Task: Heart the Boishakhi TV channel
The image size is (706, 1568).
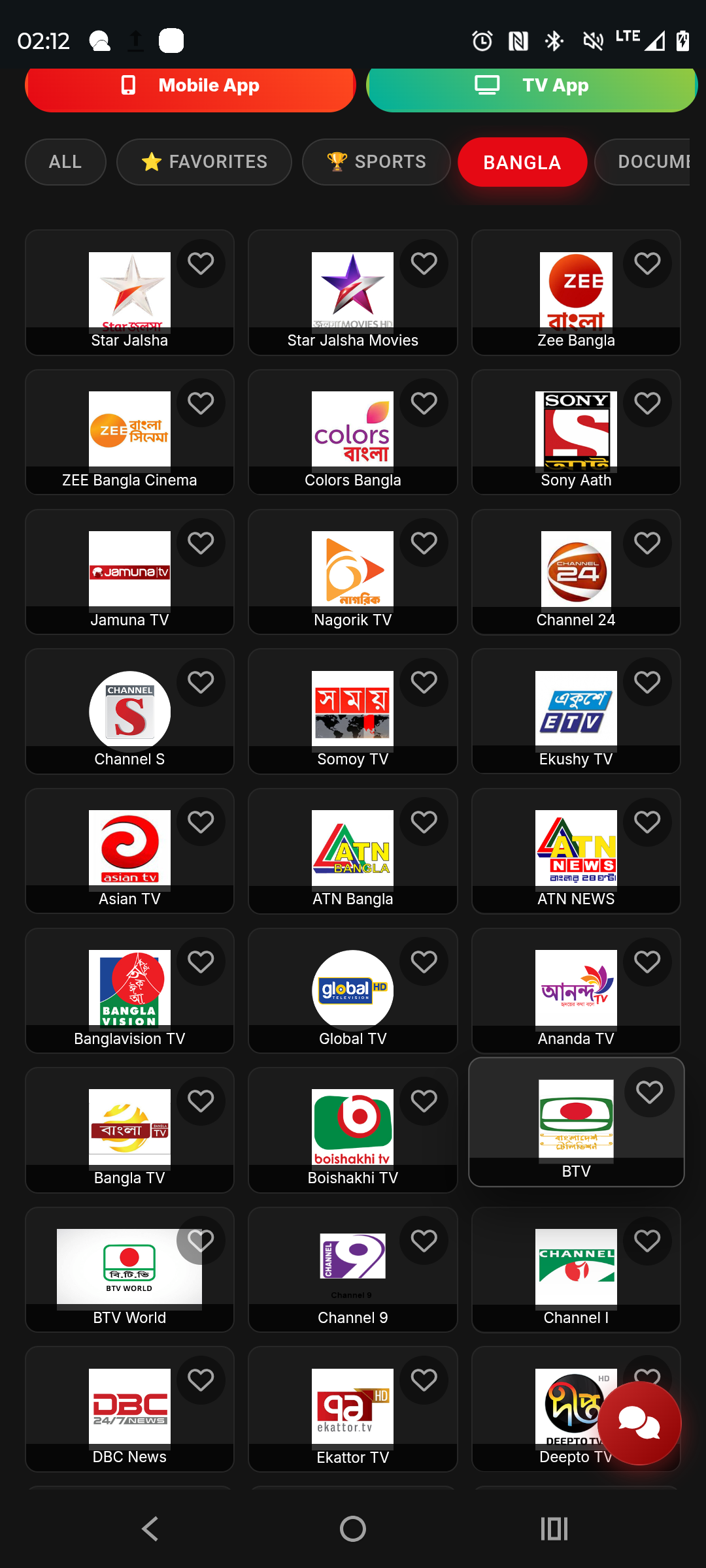Action: (424, 1102)
